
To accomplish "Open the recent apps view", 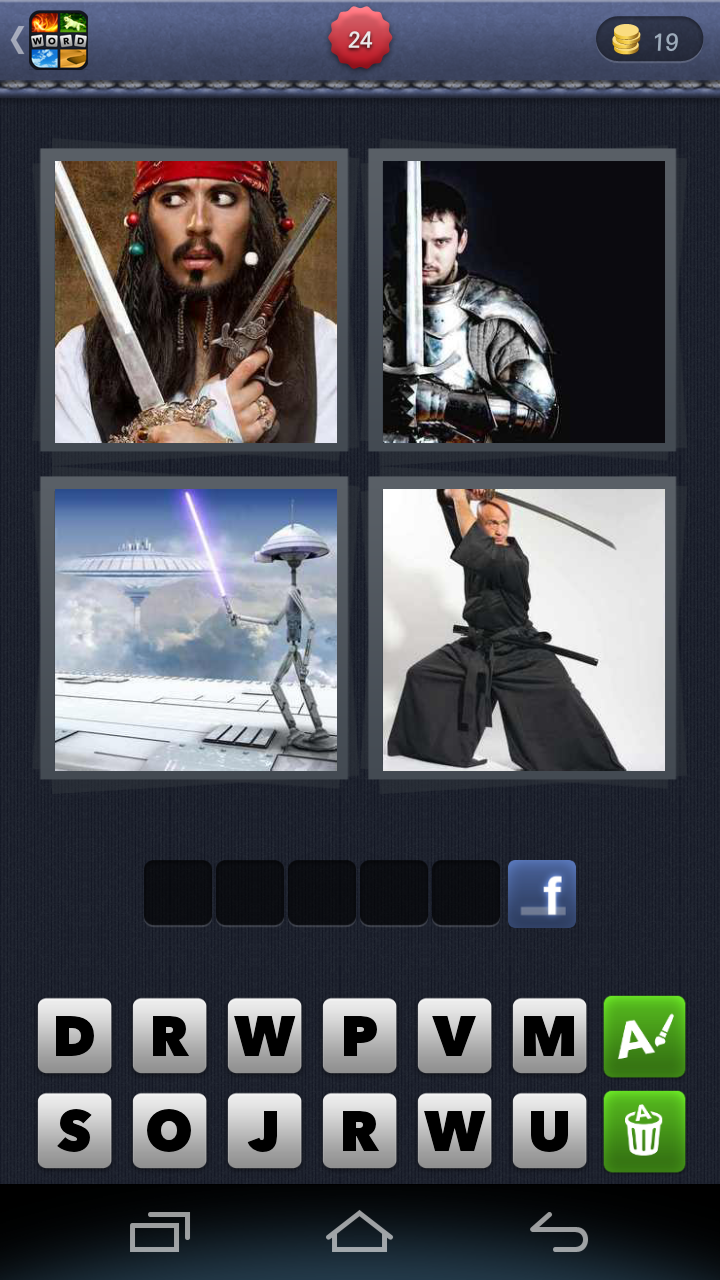I will [160, 1232].
